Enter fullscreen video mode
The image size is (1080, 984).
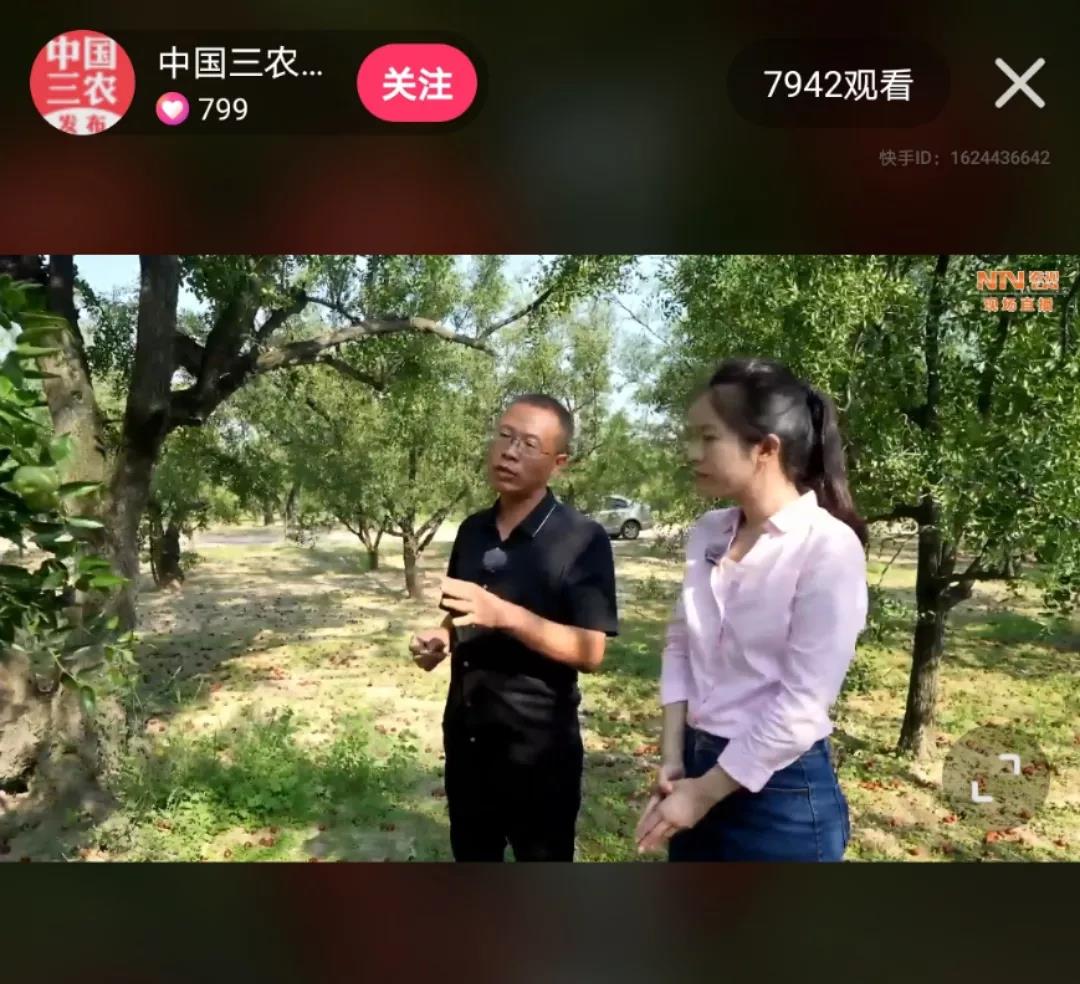click(996, 777)
